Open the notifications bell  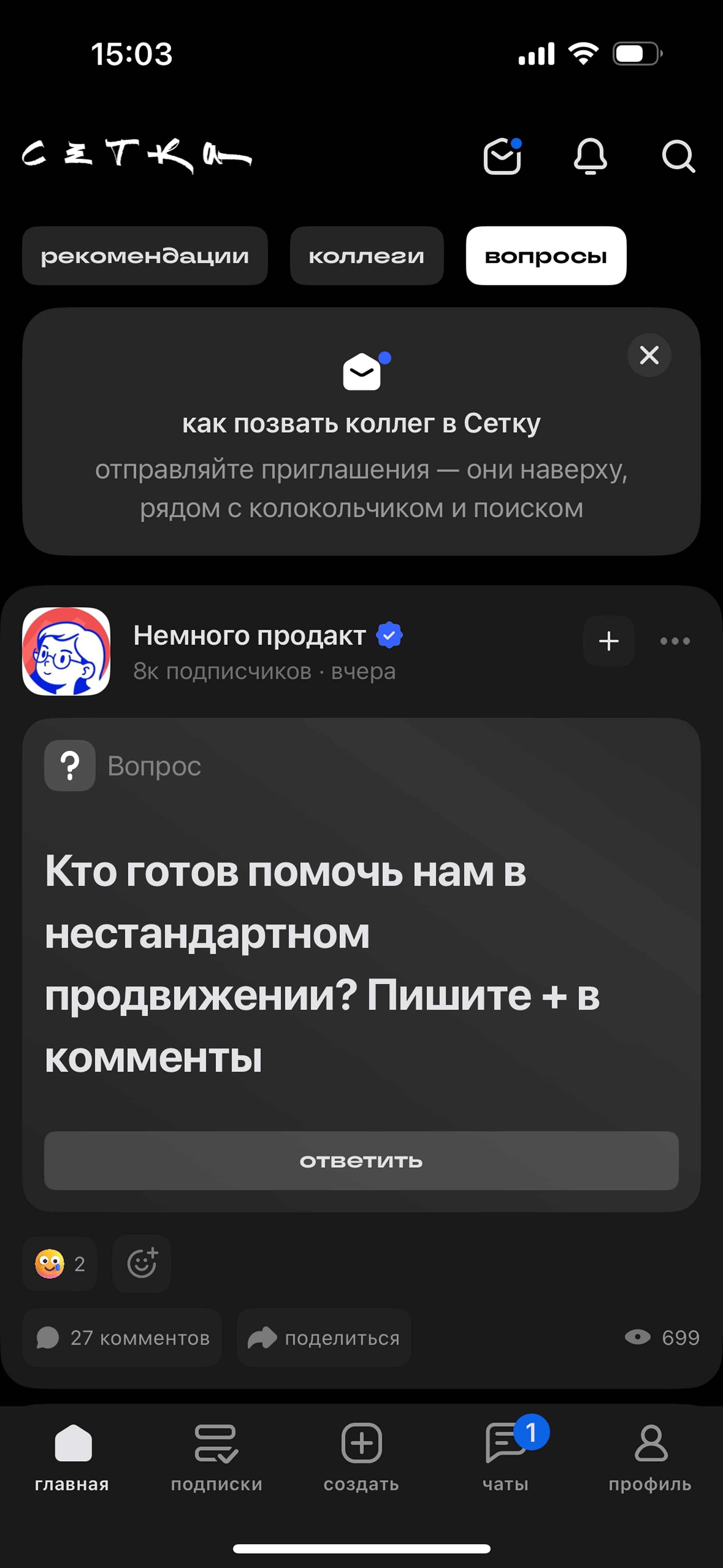pos(590,157)
